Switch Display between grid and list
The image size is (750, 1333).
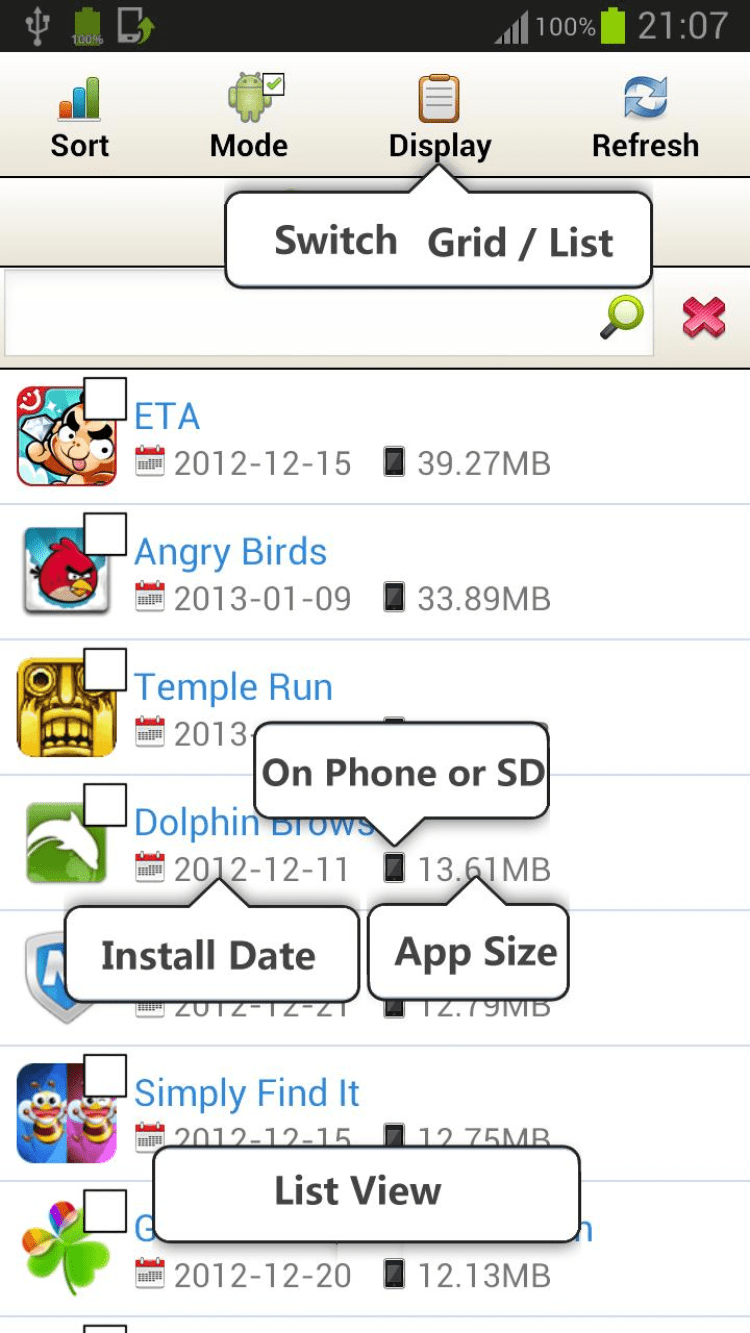pos(440,118)
